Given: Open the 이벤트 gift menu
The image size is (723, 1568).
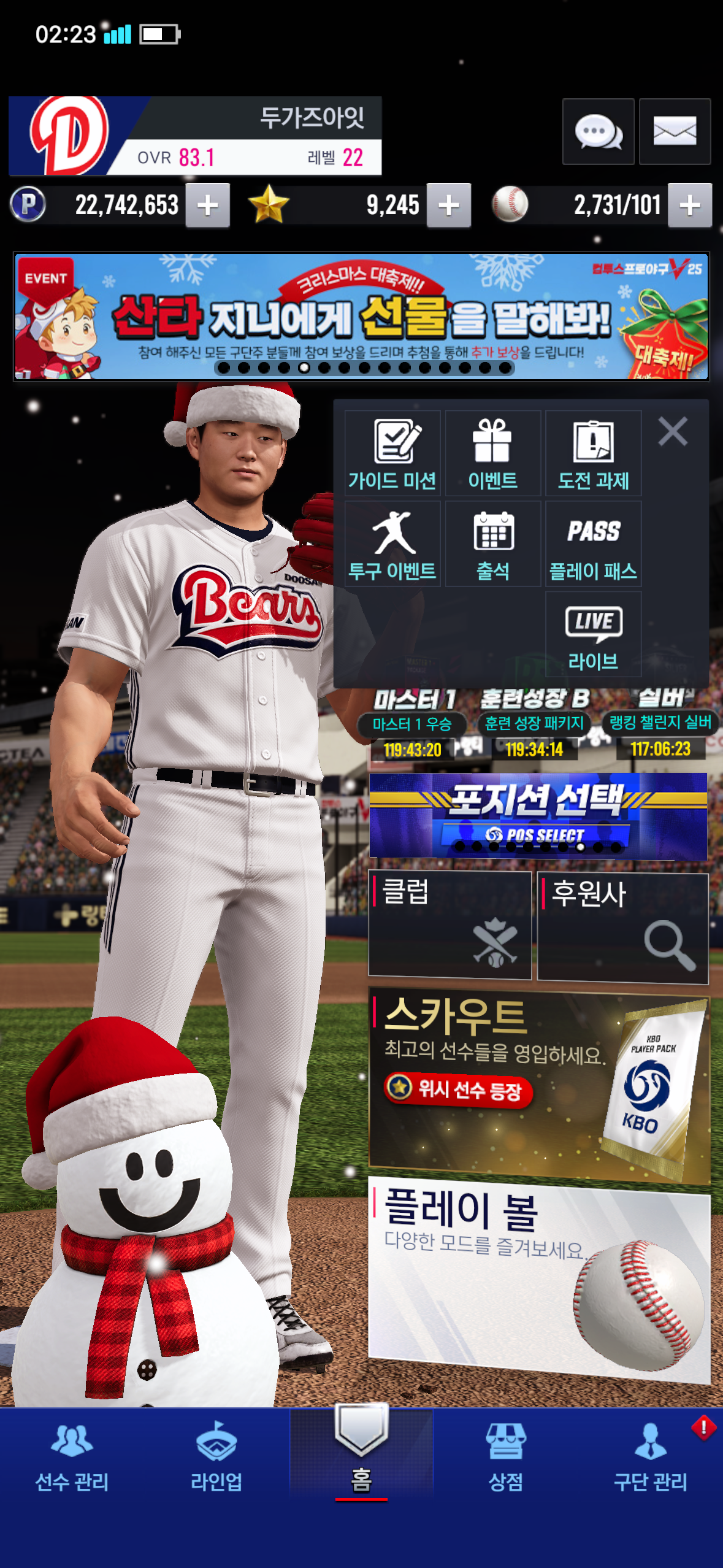Looking at the screenshot, I should (x=492, y=453).
